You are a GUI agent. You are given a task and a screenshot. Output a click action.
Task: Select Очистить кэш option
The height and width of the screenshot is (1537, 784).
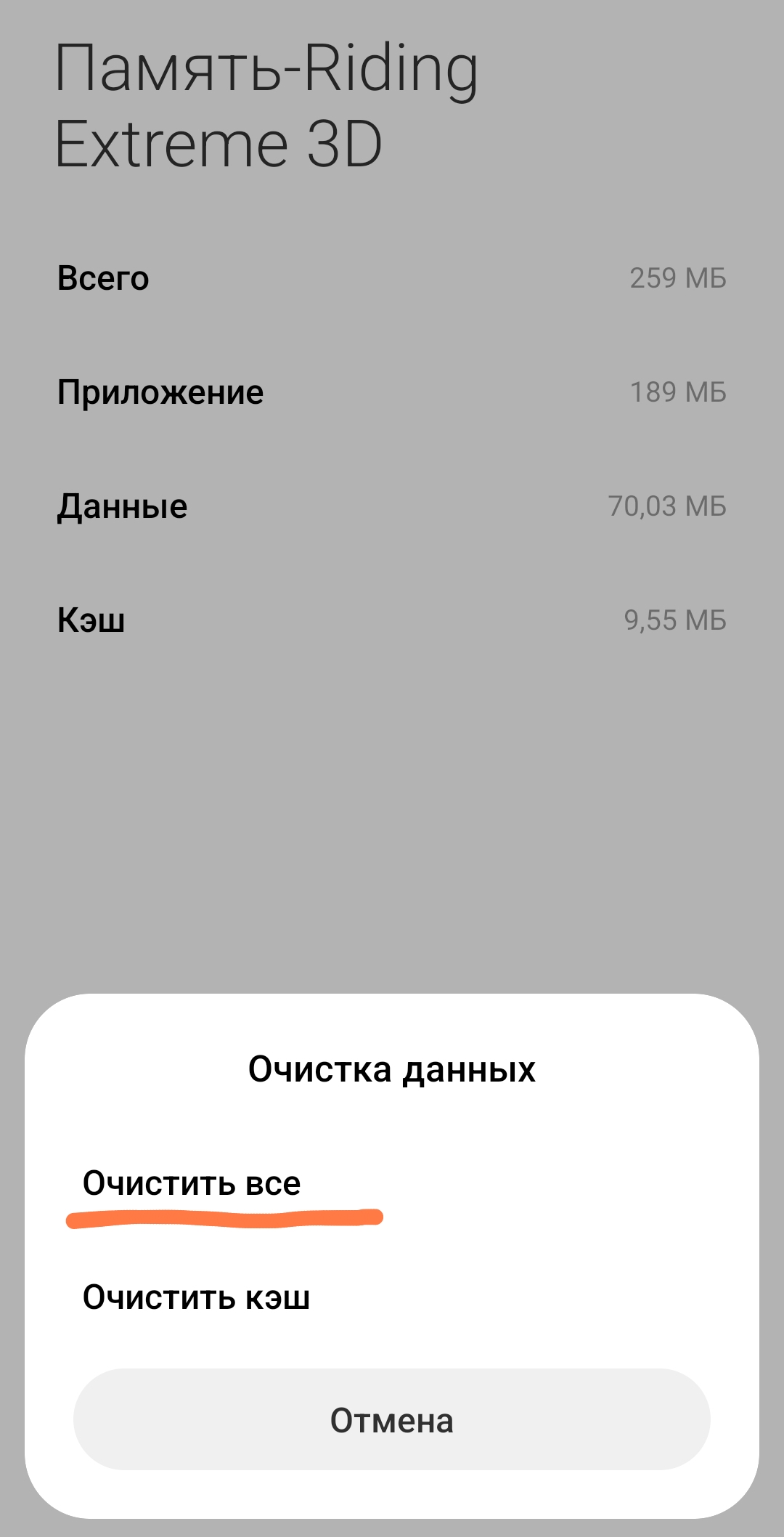(196, 1298)
